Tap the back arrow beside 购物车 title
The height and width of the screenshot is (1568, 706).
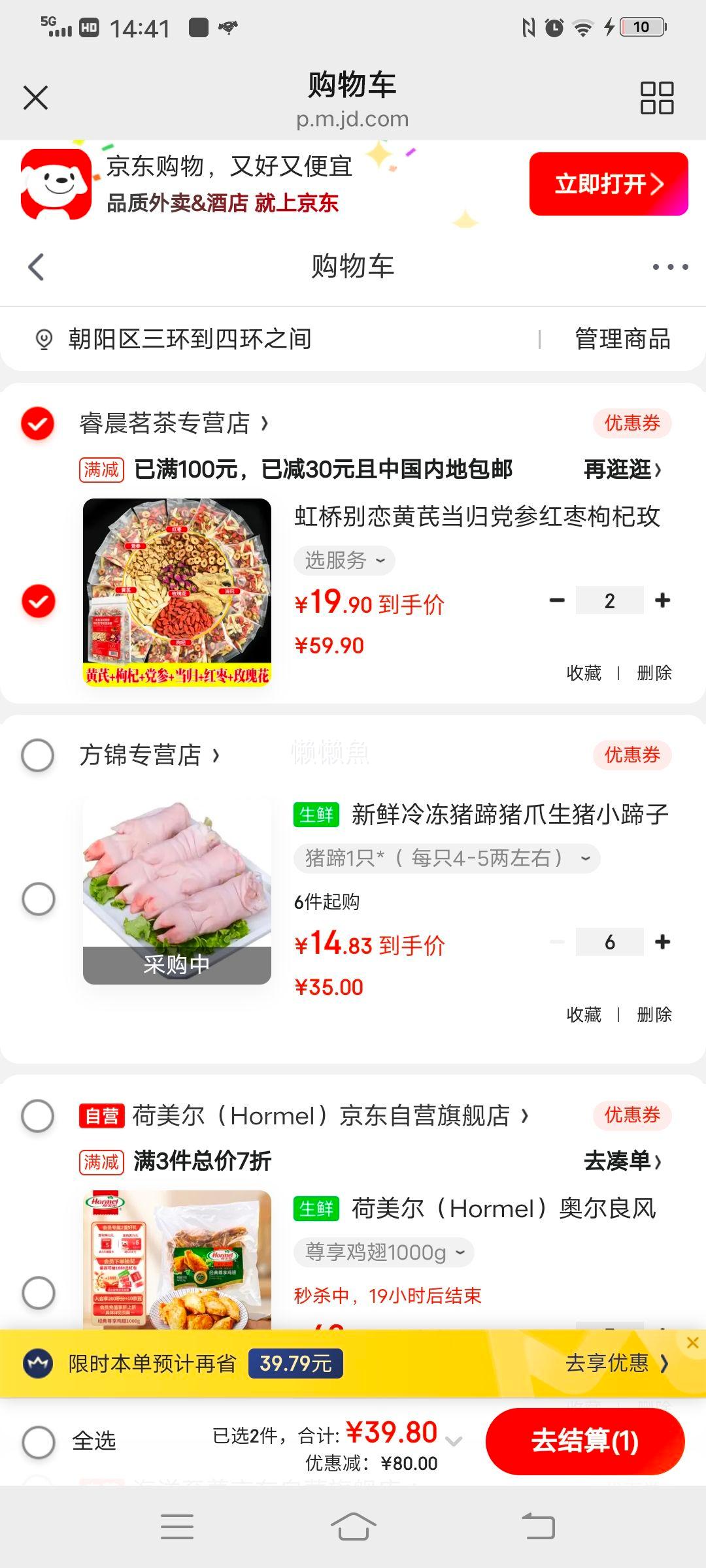point(36,267)
